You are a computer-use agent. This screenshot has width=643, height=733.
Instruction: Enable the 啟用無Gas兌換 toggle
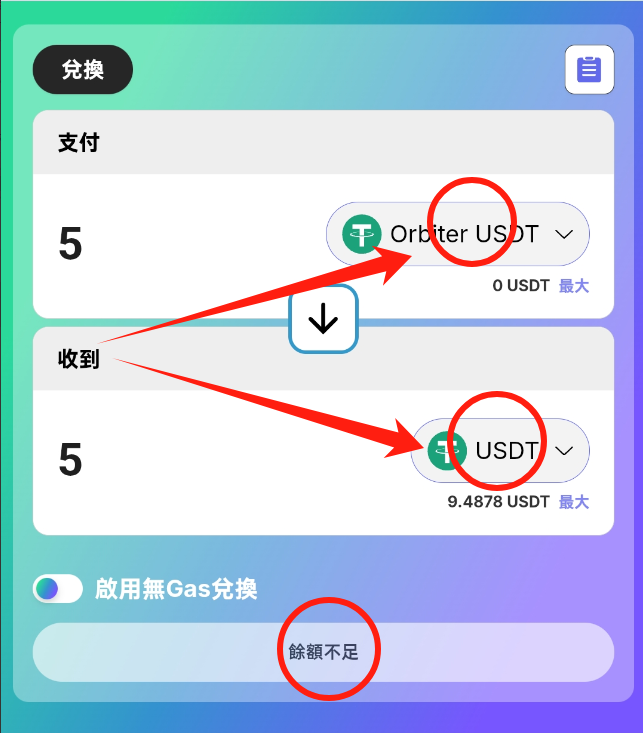(58, 589)
